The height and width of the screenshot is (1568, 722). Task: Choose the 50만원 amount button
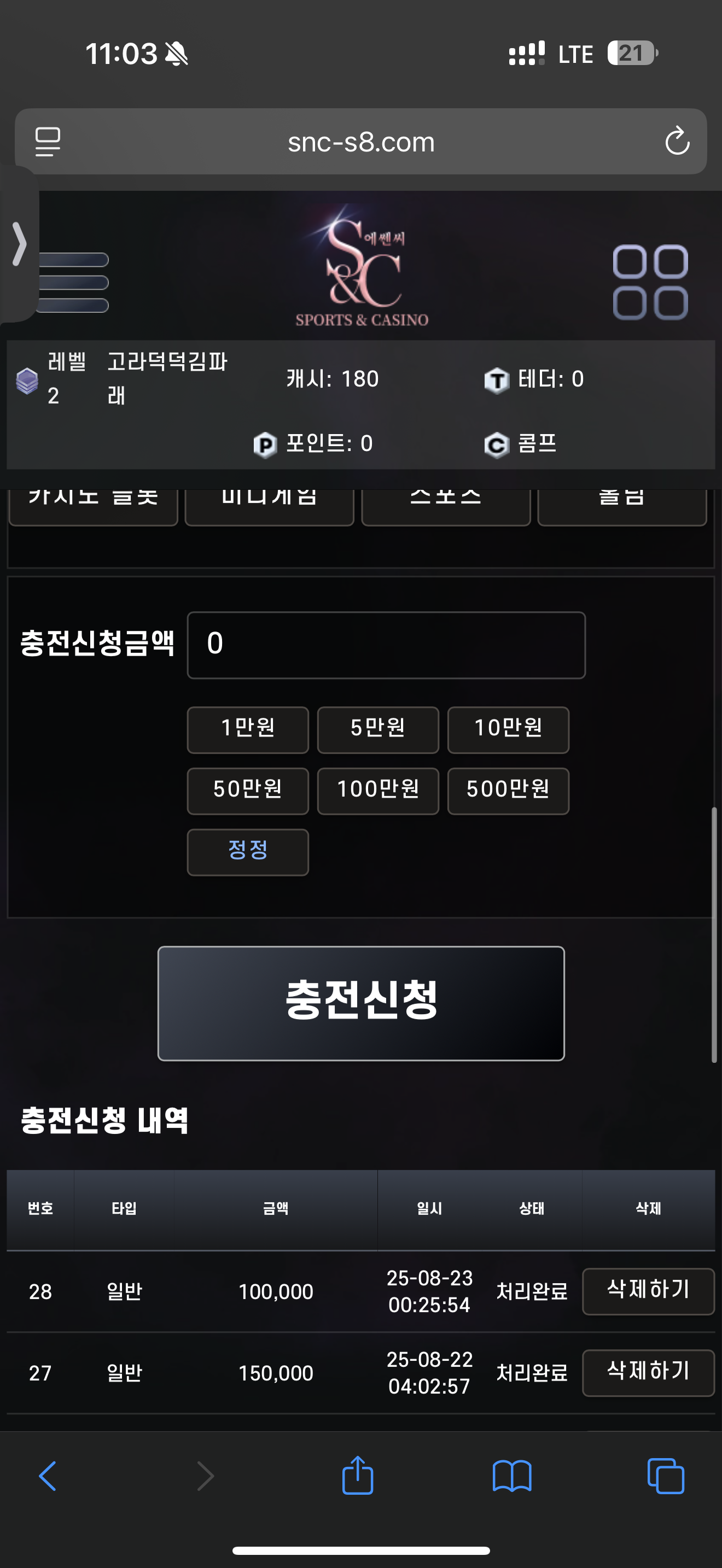pos(248,791)
